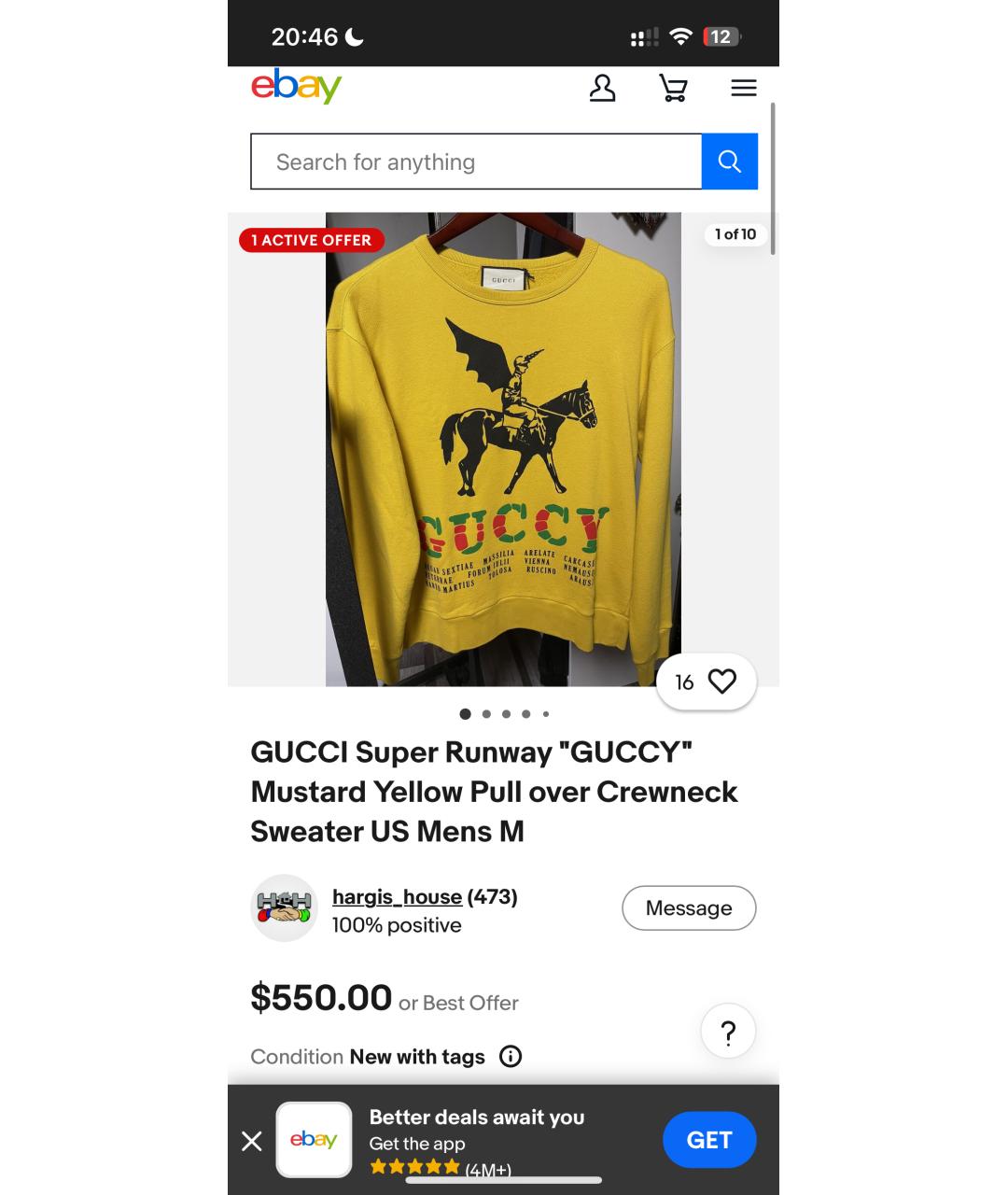Dismiss the app banner with the X
Screen dimensions: 1008x1195
[x=252, y=1139]
